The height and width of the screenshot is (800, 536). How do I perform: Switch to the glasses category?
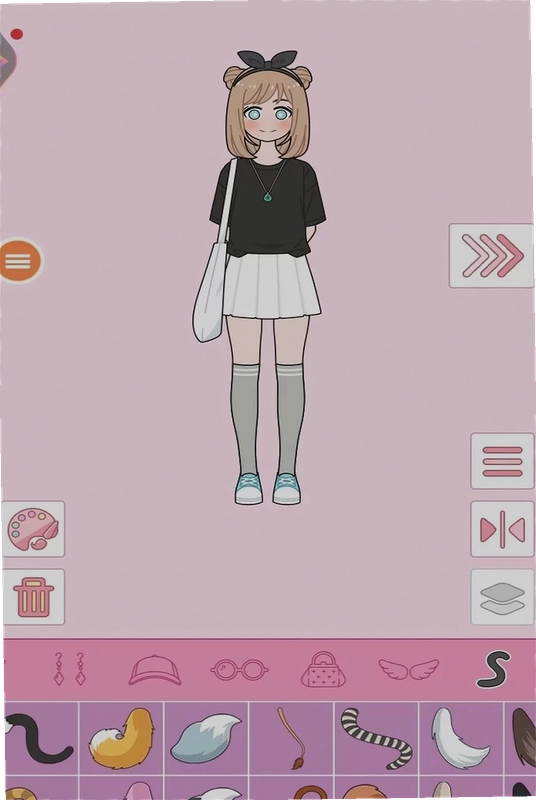tap(239, 670)
